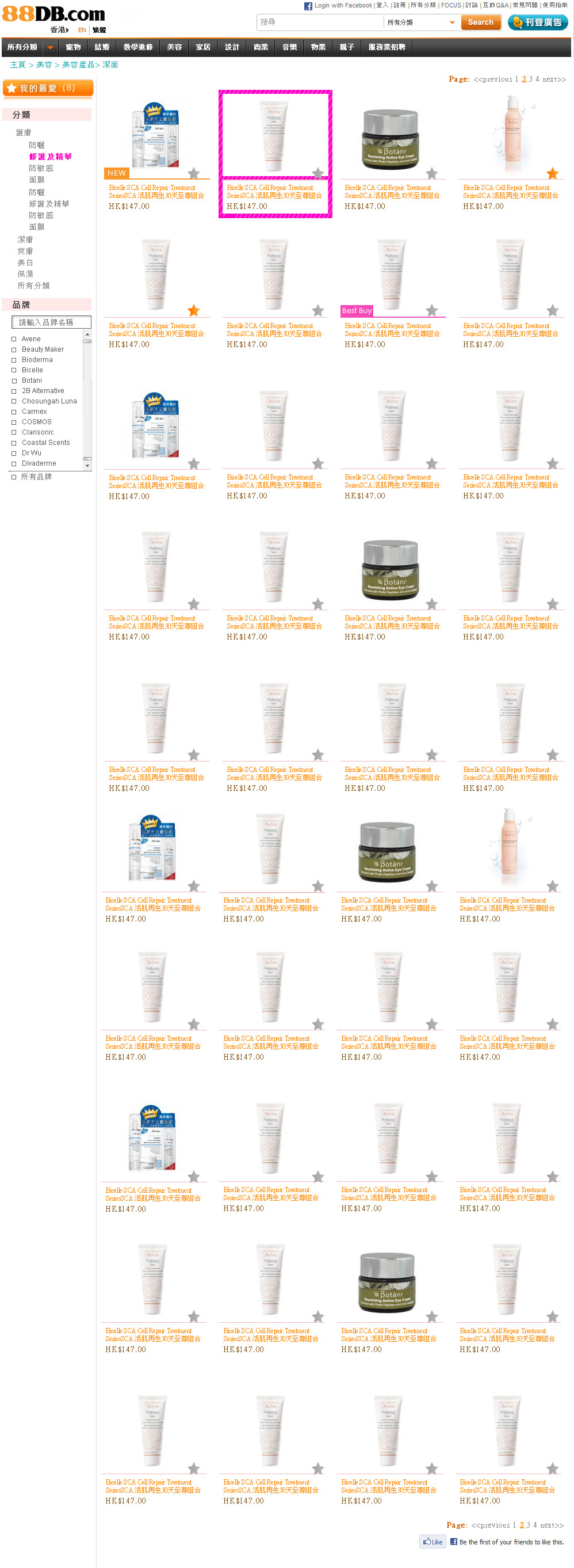Check the Avene brand checkbox
The width and height of the screenshot is (574, 1568).
[14, 339]
